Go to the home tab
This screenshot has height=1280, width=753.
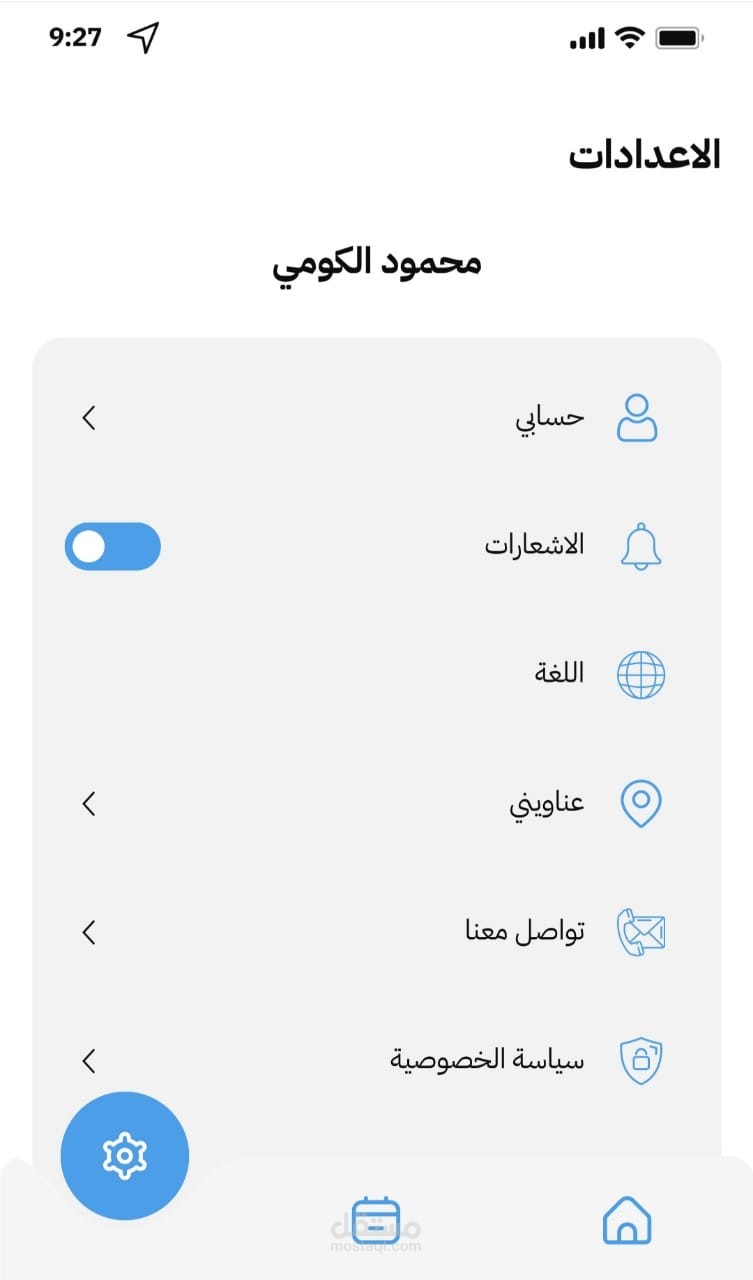pyautogui.click(x=627, y=1220)
